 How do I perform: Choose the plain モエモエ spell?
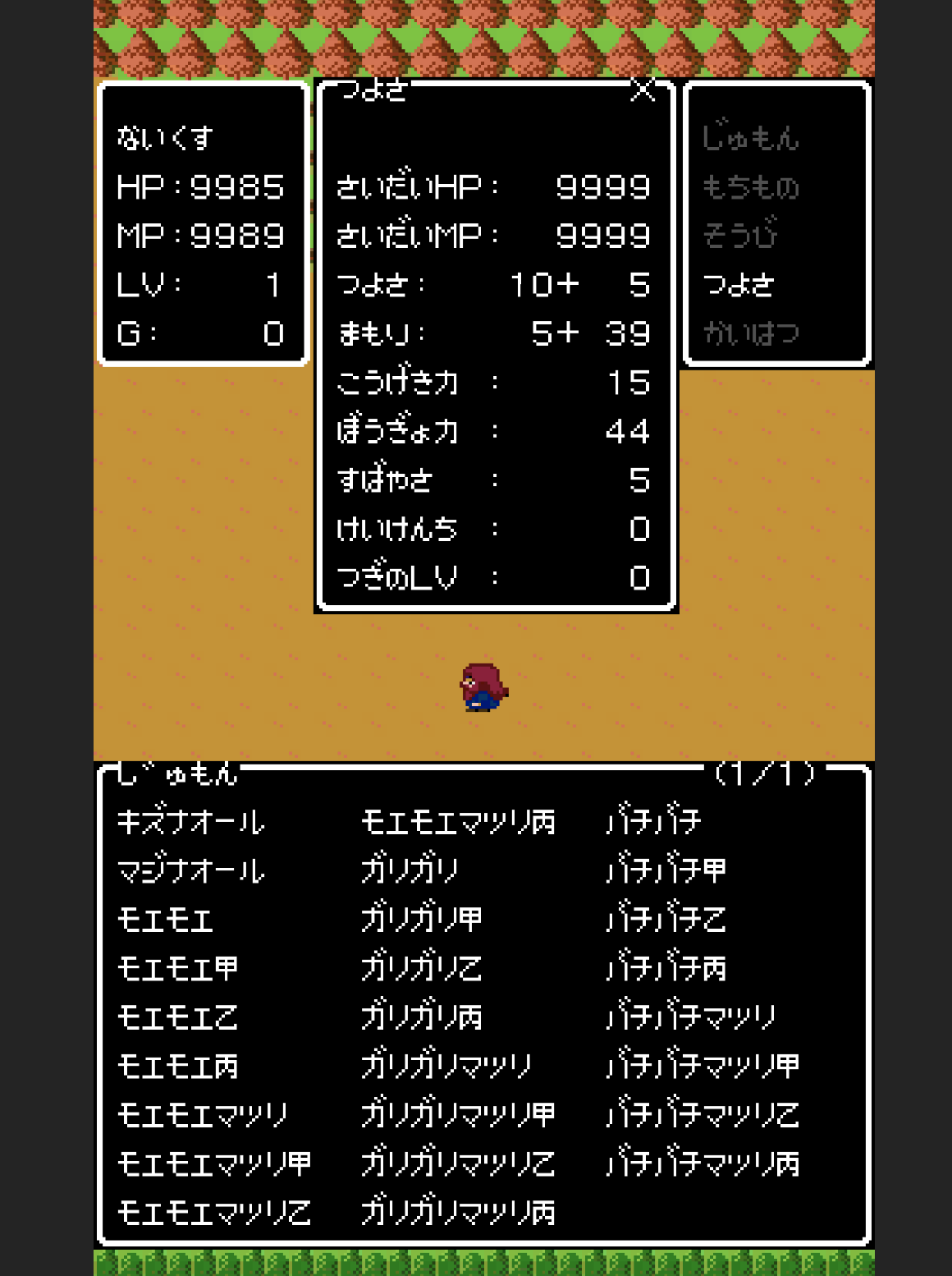tap(166, 920)
